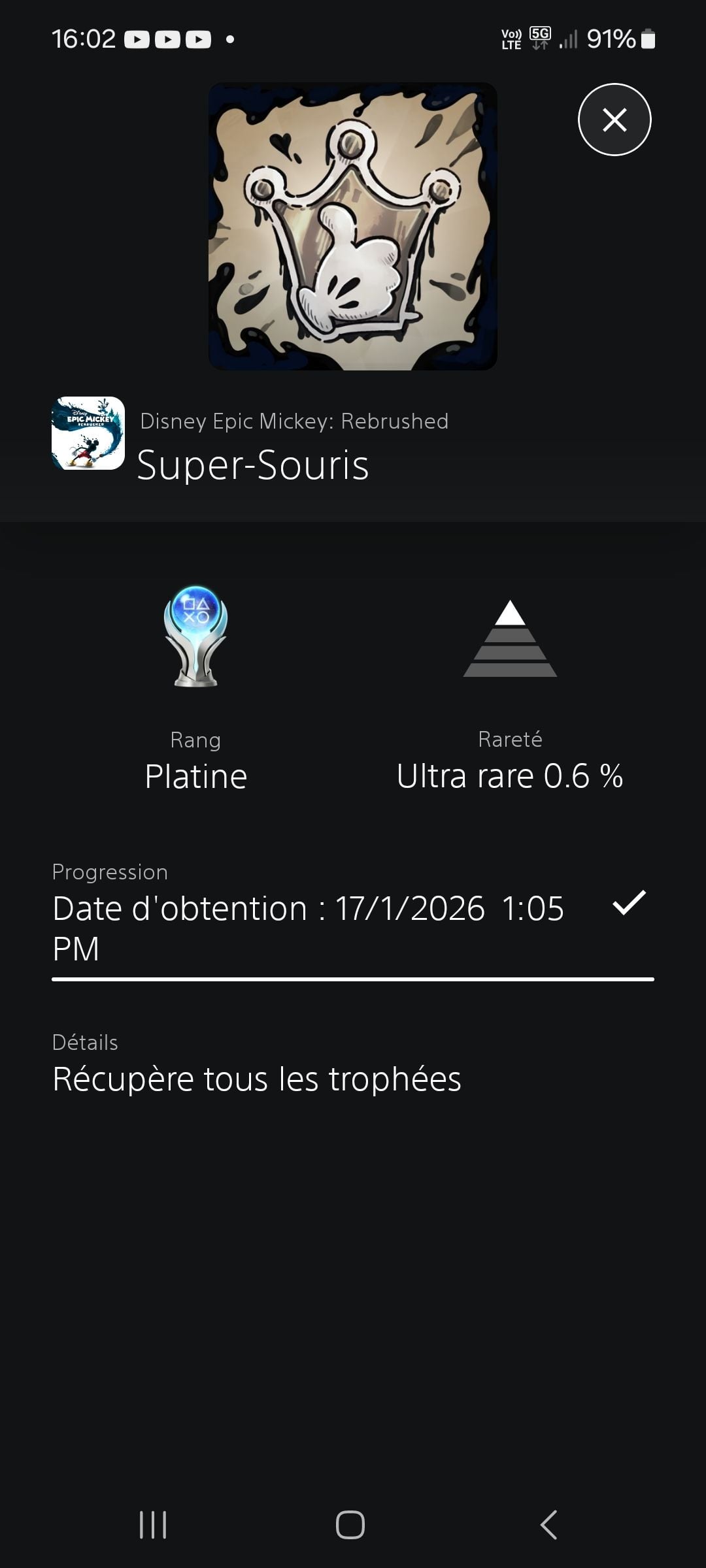This screenshot has width=706, height=1568.
Task: Close the Super-Souris trophy details
Action: [614, 120]
